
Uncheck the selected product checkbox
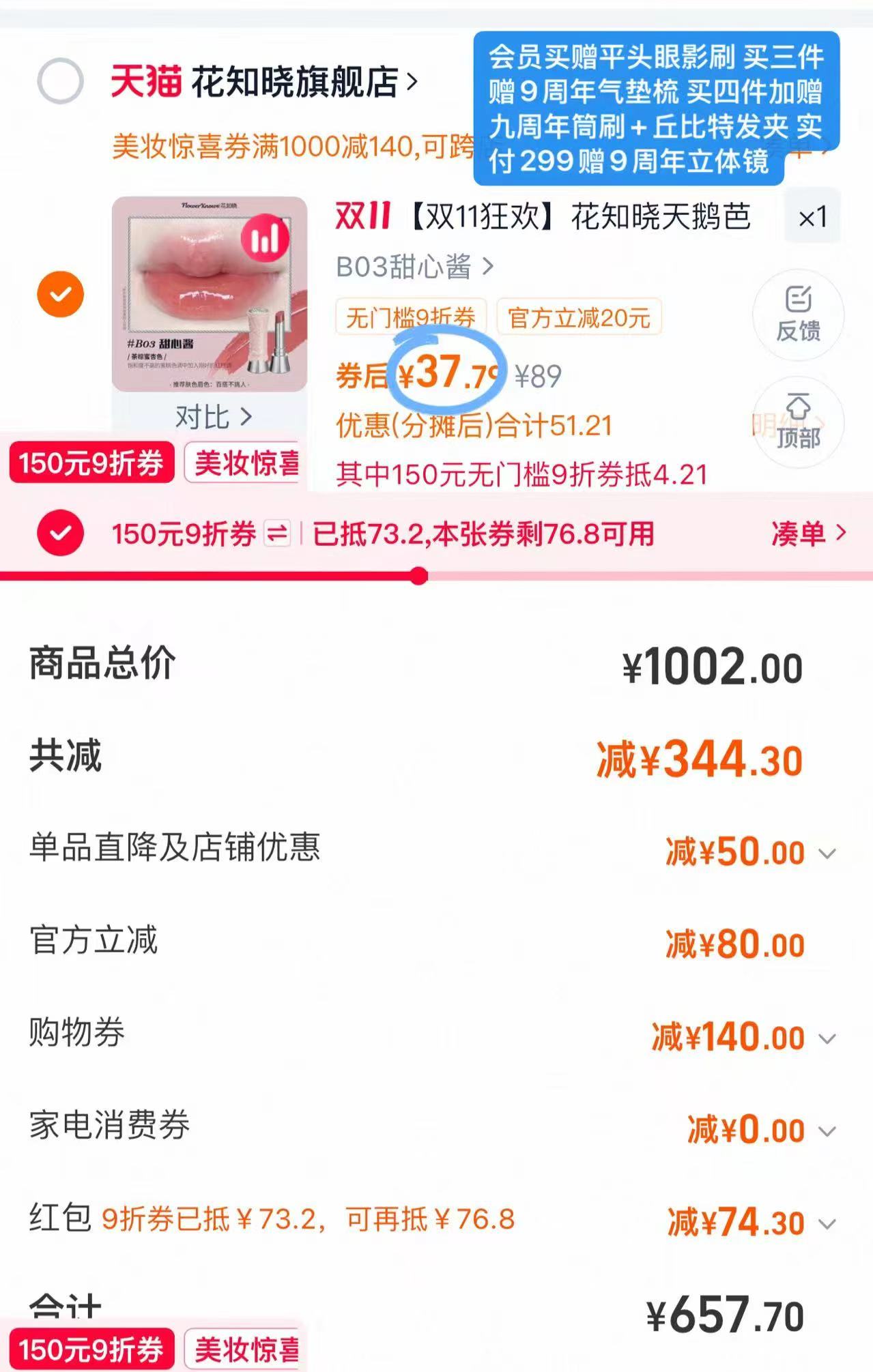click(x=60, y=293)
